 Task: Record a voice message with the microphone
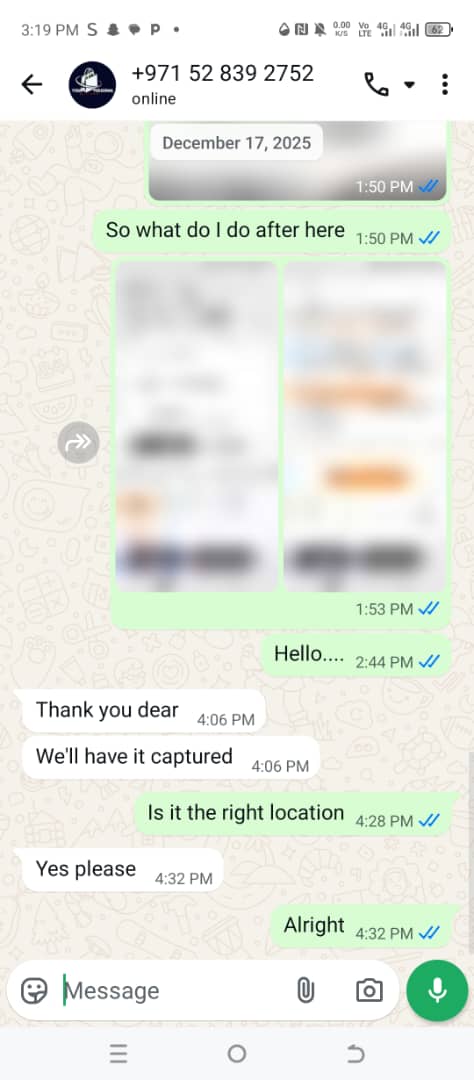click(437, 990)
